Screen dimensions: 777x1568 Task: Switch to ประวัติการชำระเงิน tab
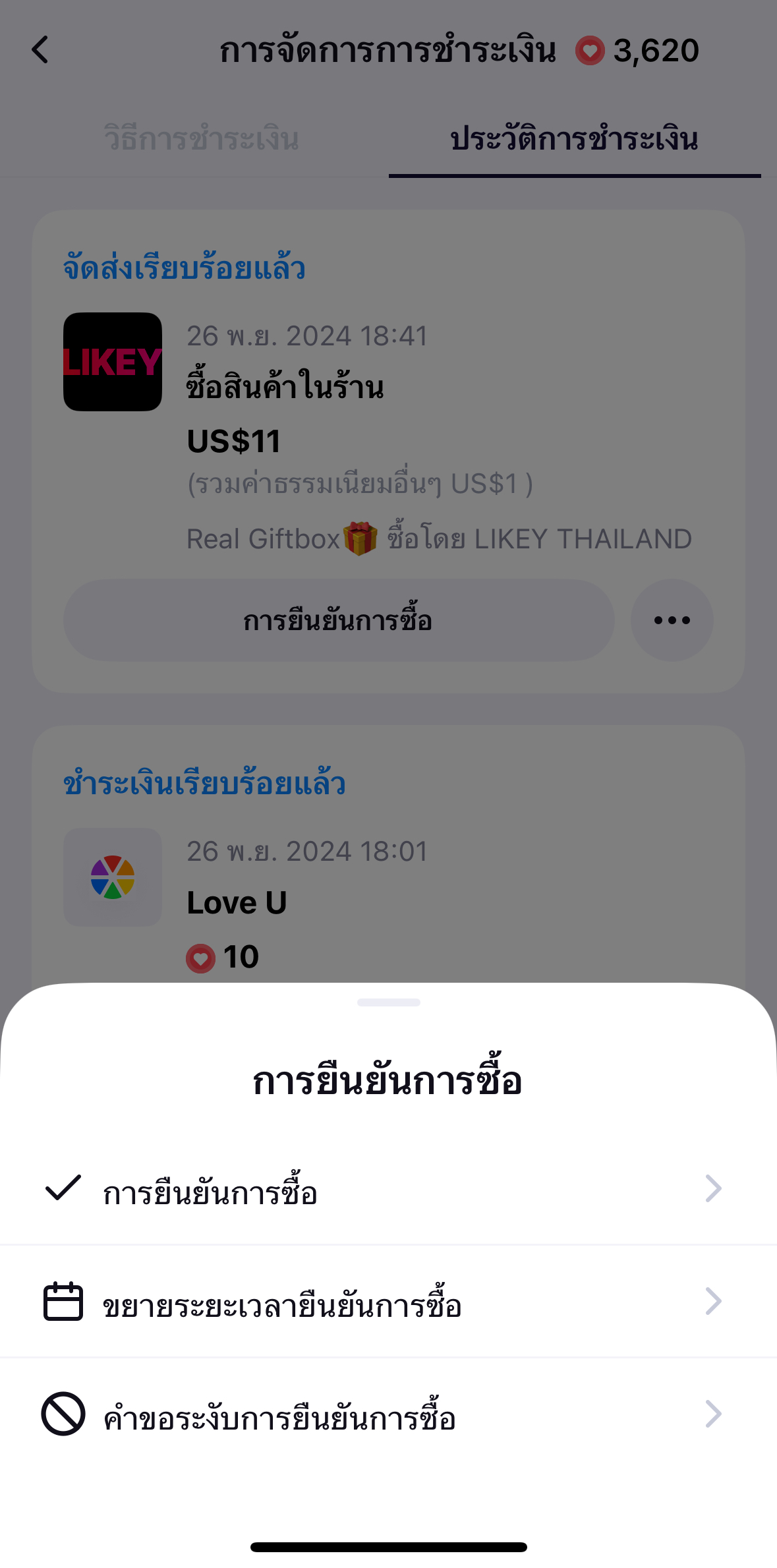click(x=574, y=140)
